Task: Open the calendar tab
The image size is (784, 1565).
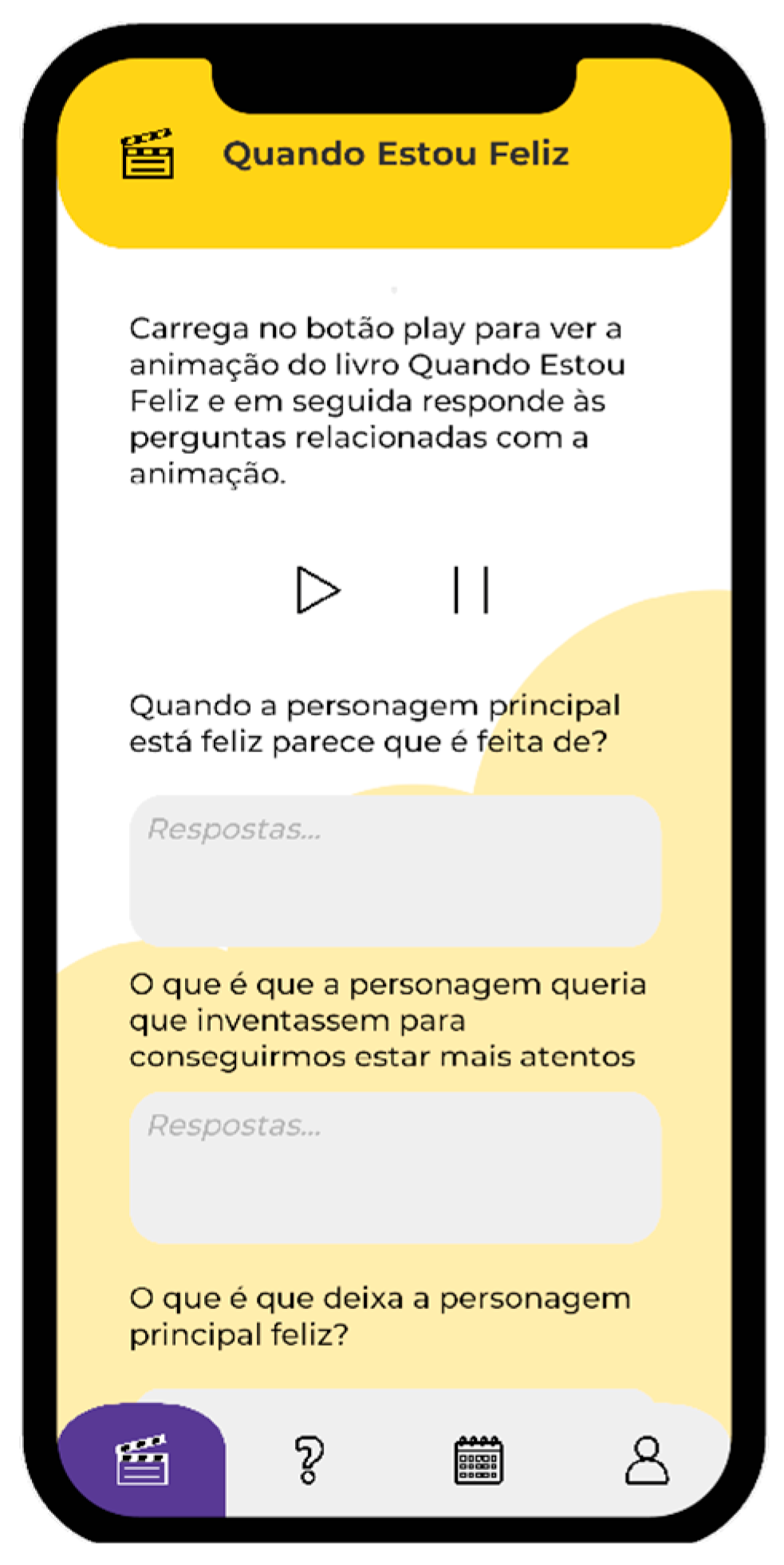Action: tap(478, 1461)
